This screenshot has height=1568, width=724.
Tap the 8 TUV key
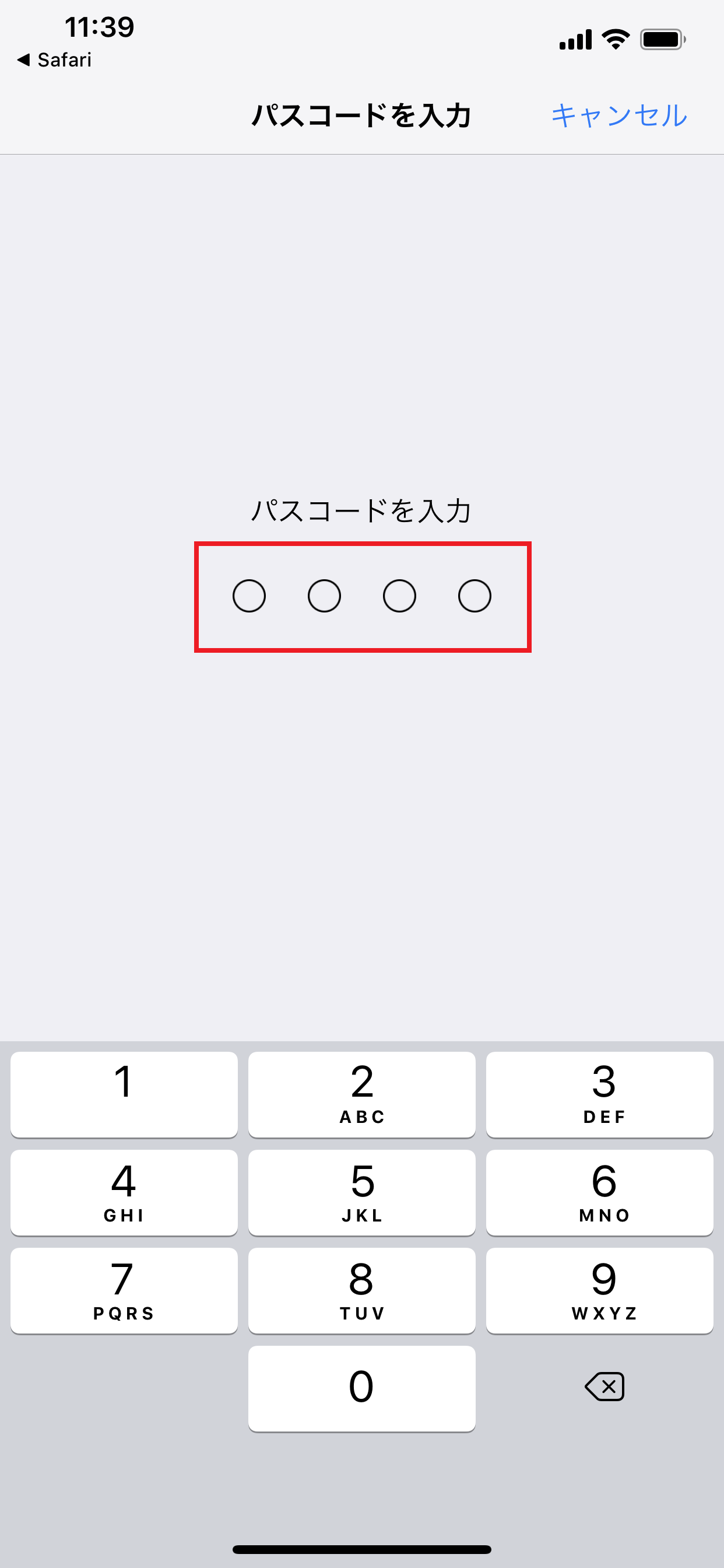361,1290
